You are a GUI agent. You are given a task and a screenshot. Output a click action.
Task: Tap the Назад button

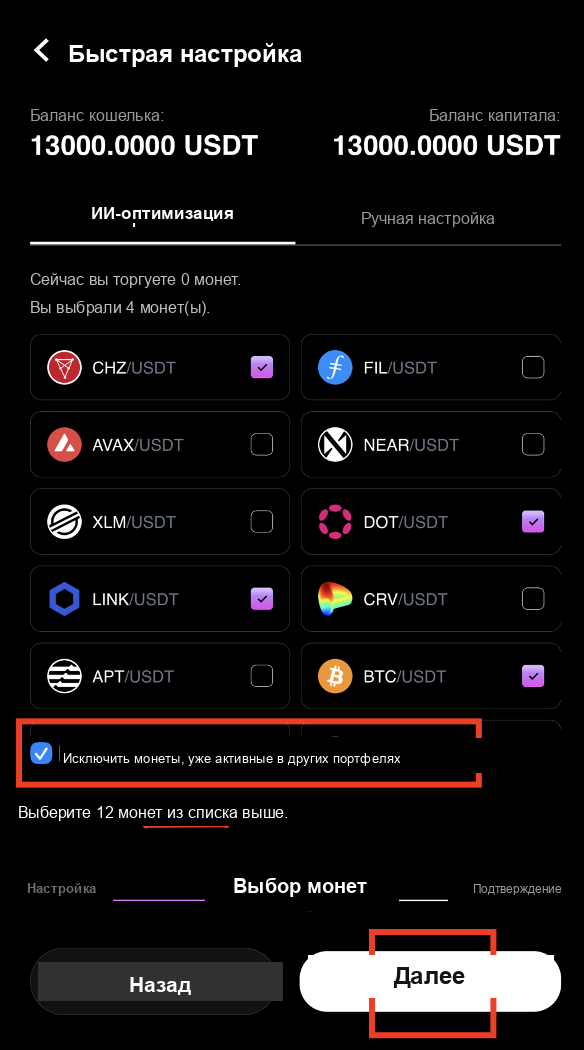[x=160, y=982]
